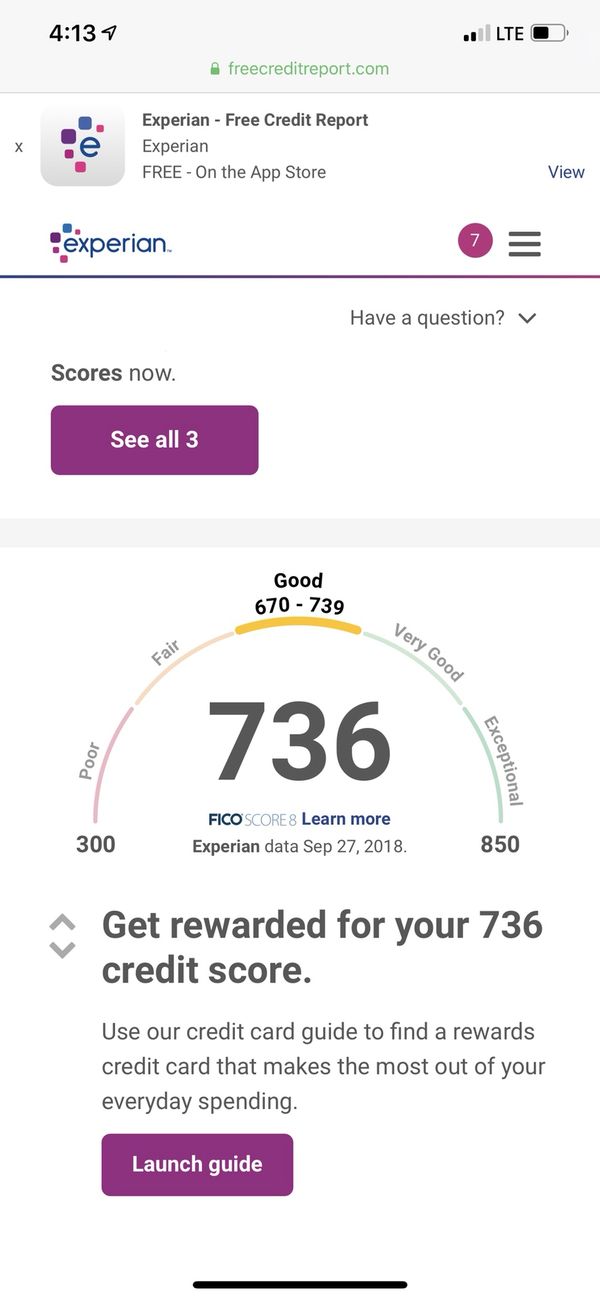Tap the Experian logo
The width and height of the screenshot is (600, 1300).
click(111, 243)
